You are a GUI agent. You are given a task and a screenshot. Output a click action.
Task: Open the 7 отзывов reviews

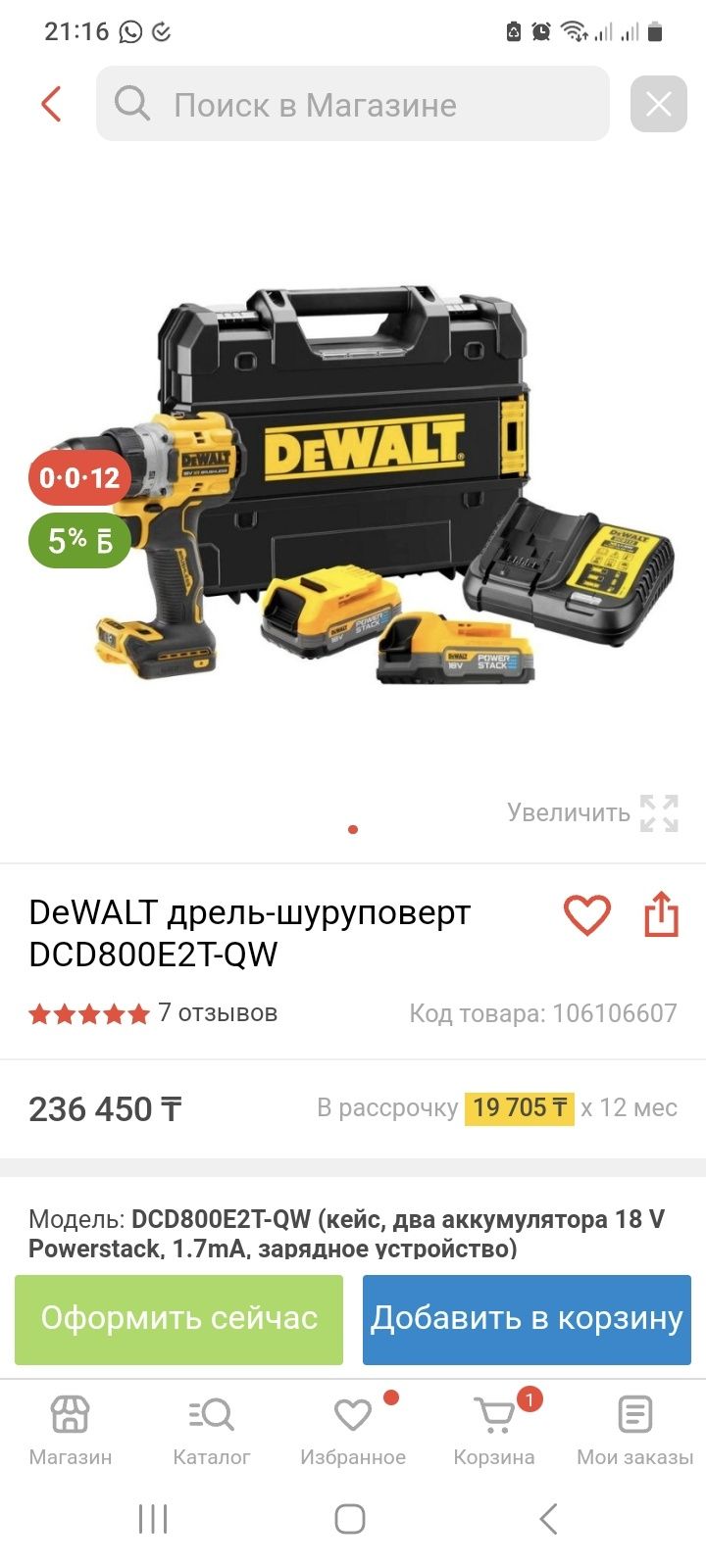218,1012
